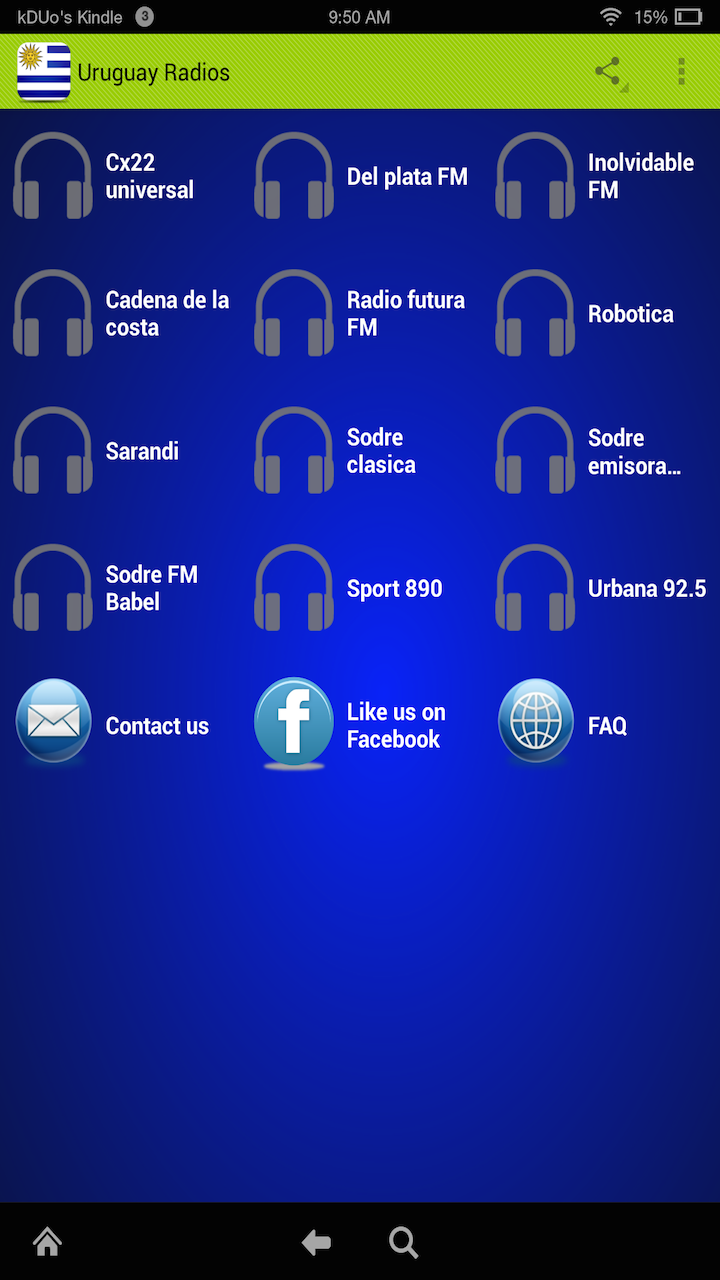This screenshot has width=720, height=1280.
Task: Tap the Sodre clasica headphone icon
Action: pyautogui.click(x=293, y=451)
